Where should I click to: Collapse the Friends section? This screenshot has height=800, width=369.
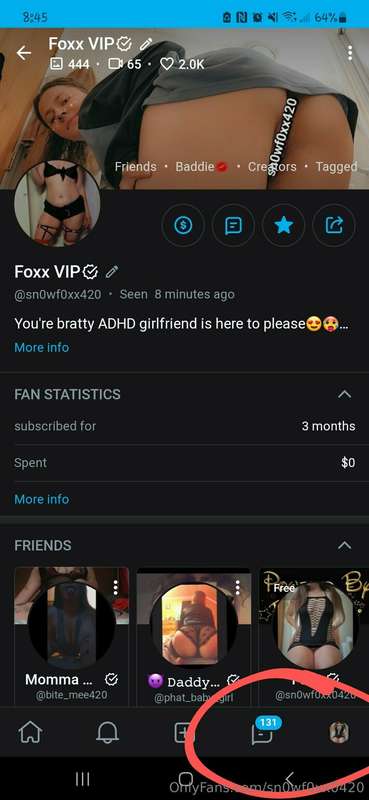coord(345,545)
